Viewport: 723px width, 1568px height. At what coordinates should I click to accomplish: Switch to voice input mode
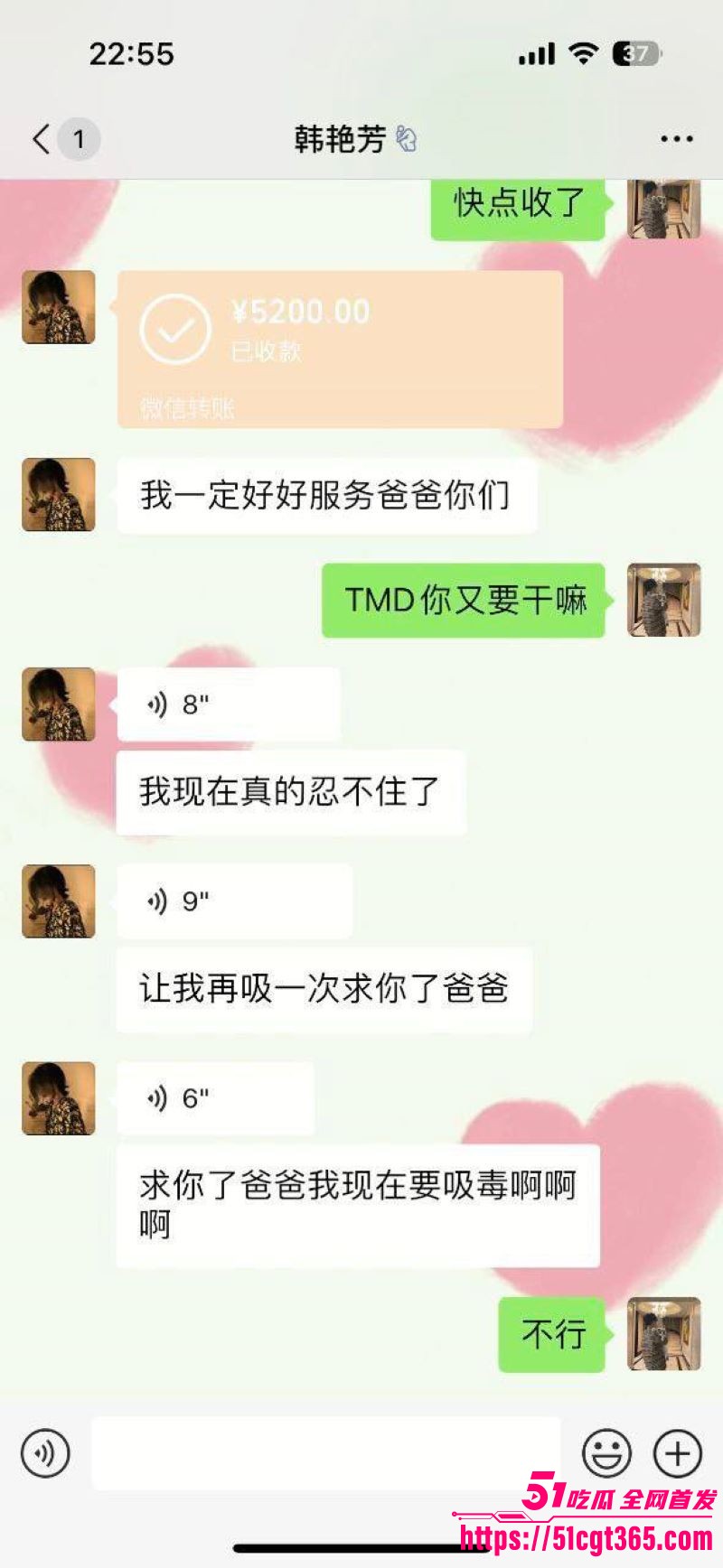point(45,1453)
